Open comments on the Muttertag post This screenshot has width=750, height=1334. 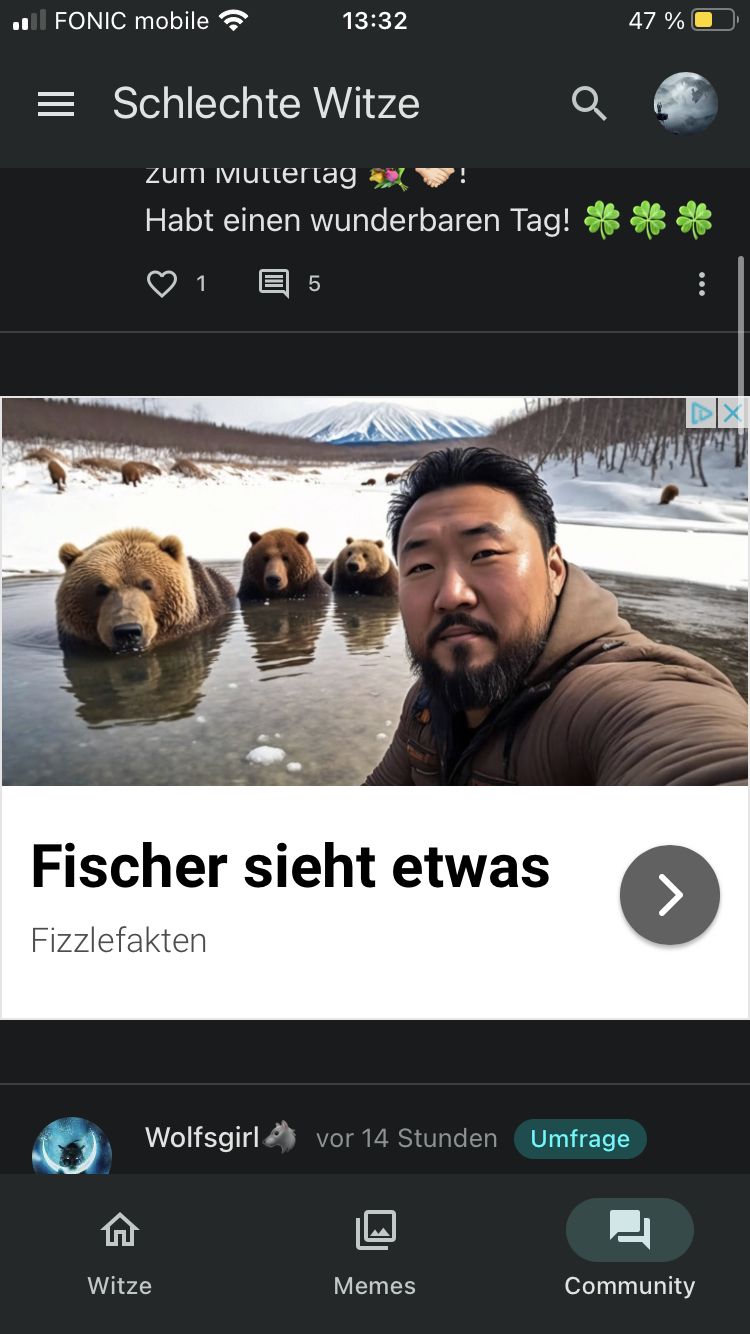tap(274, 284)
